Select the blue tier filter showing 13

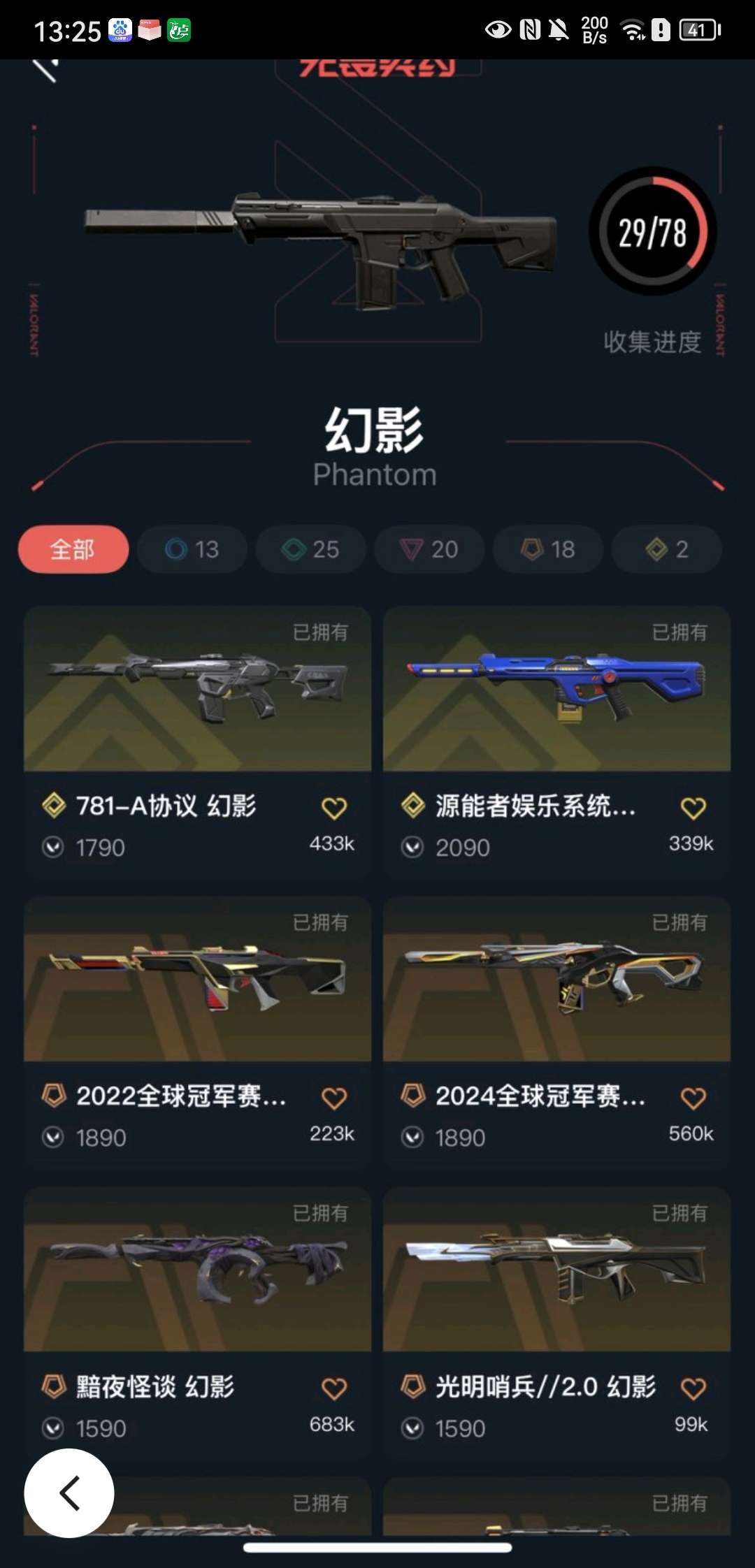[191, 549]
